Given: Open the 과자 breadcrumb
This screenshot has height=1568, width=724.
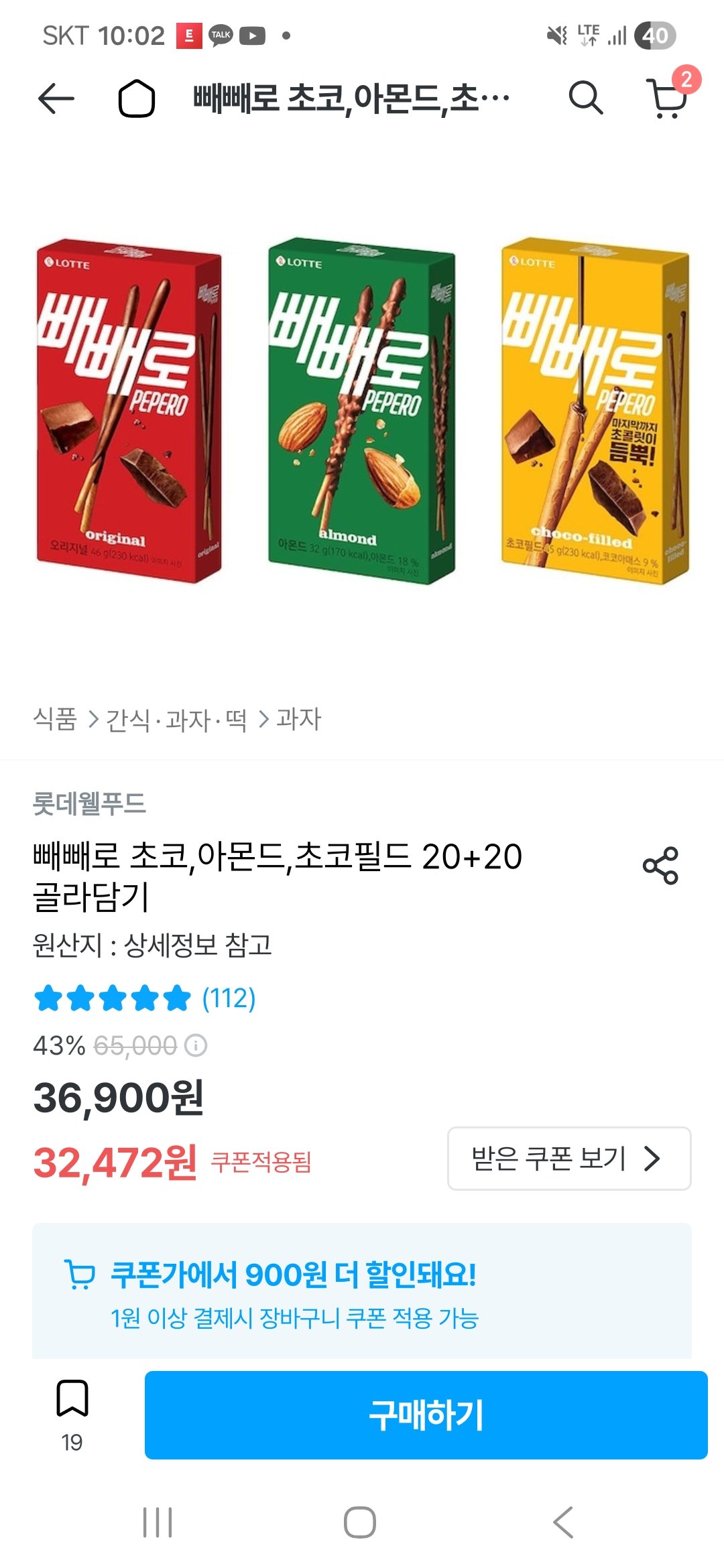Looking at the screenshot, I should [299, 720].
